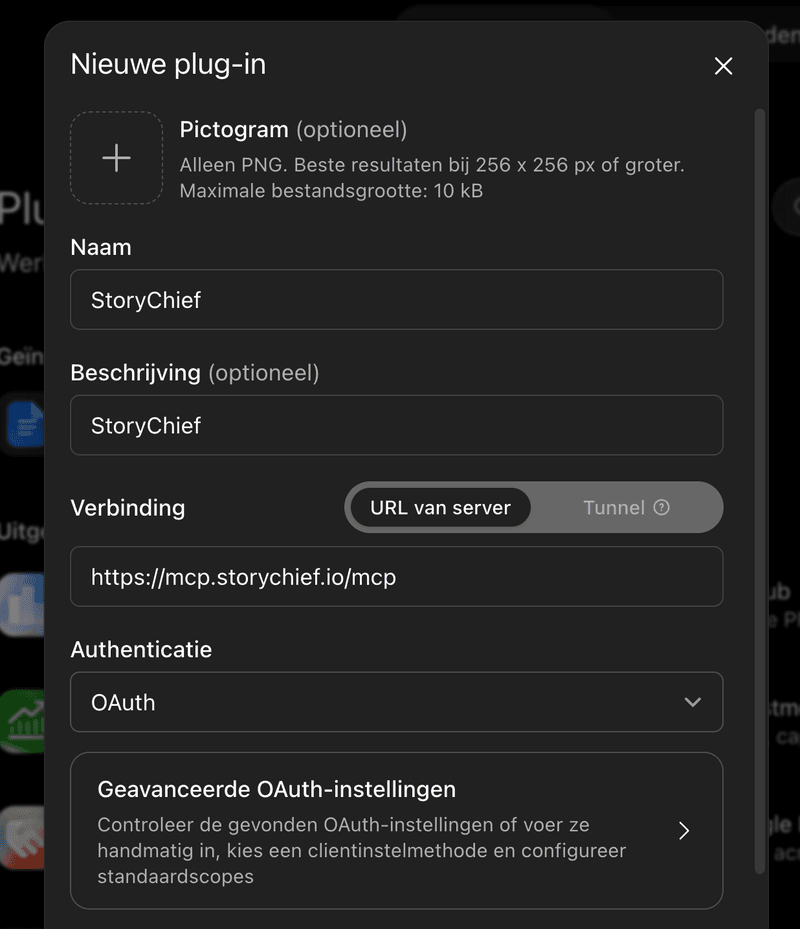Open Geavanceerde OAuth-instellingen

click(396, 831)
